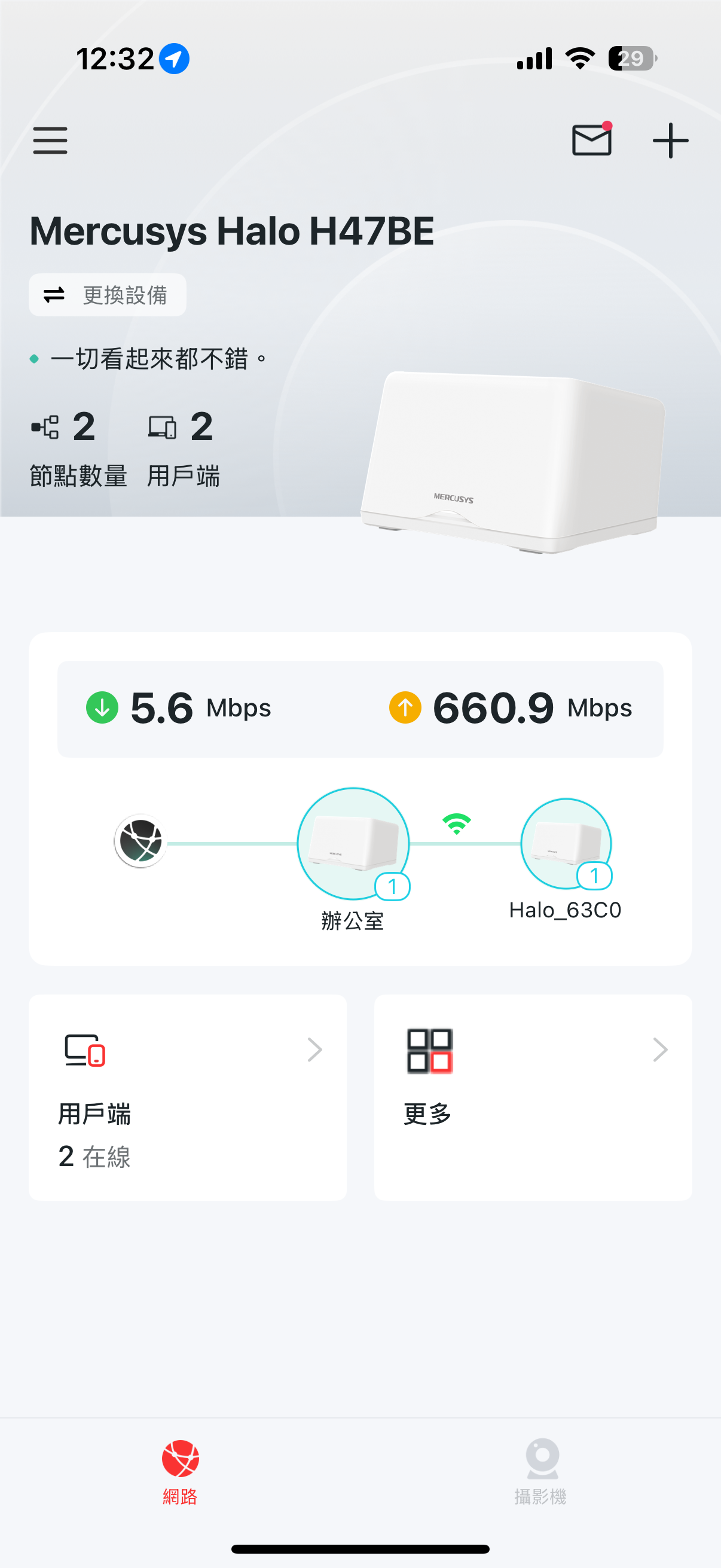Open the 用戶端 card

tap(187, 1097)
